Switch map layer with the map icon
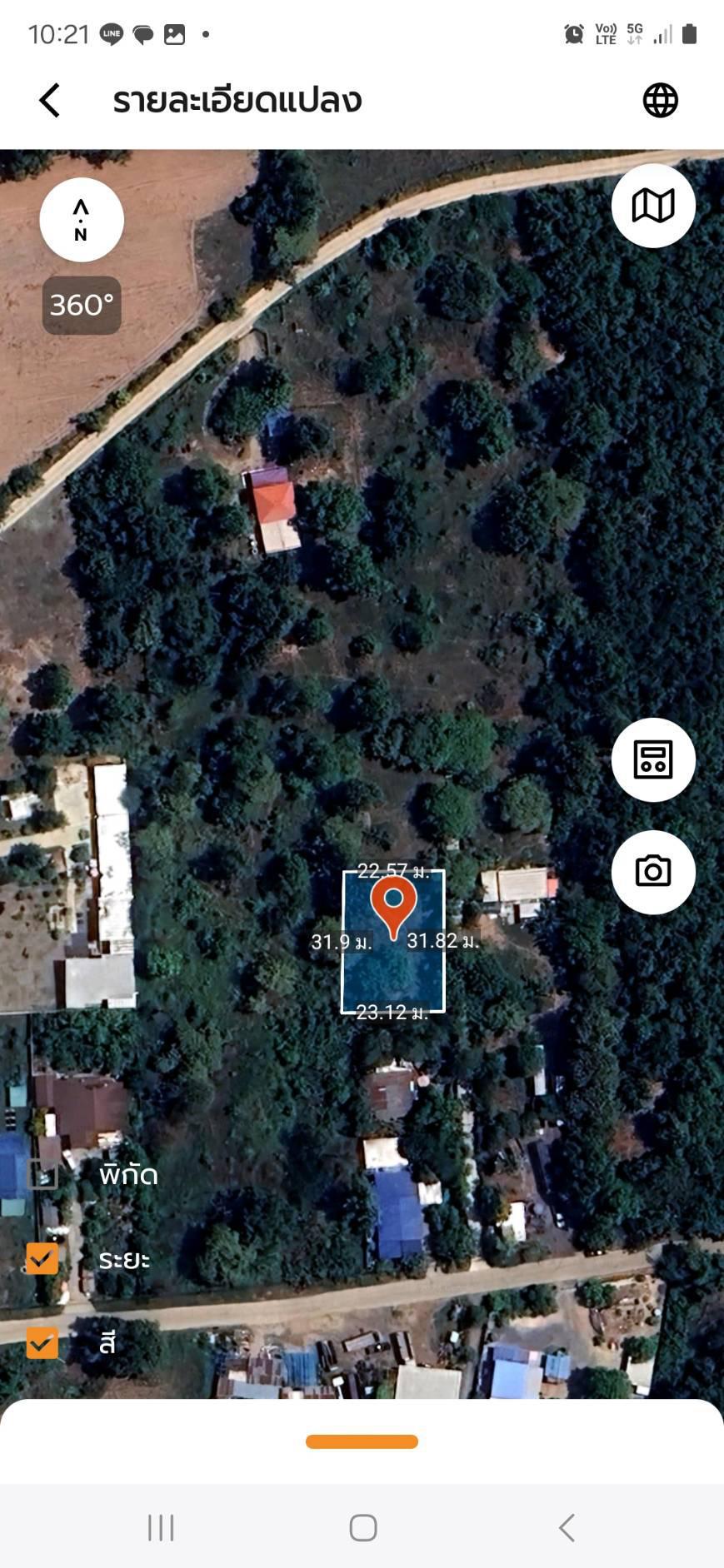Image resolution: width=724 pixels, height=1568 pixels. coord(653,206)
